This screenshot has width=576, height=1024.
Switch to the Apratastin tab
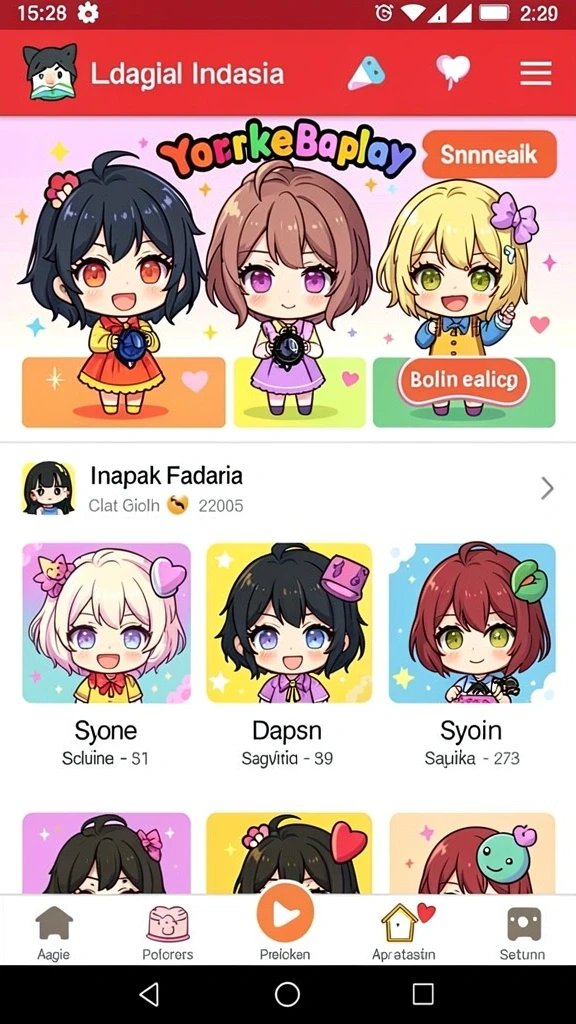tap(404, 933)
